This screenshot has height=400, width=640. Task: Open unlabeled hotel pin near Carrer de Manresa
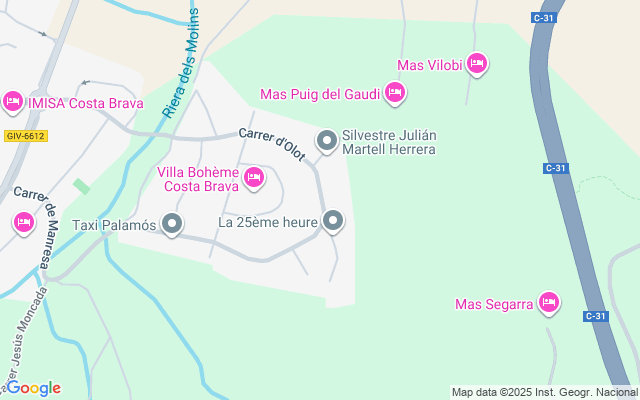click(x=24, y=222)
